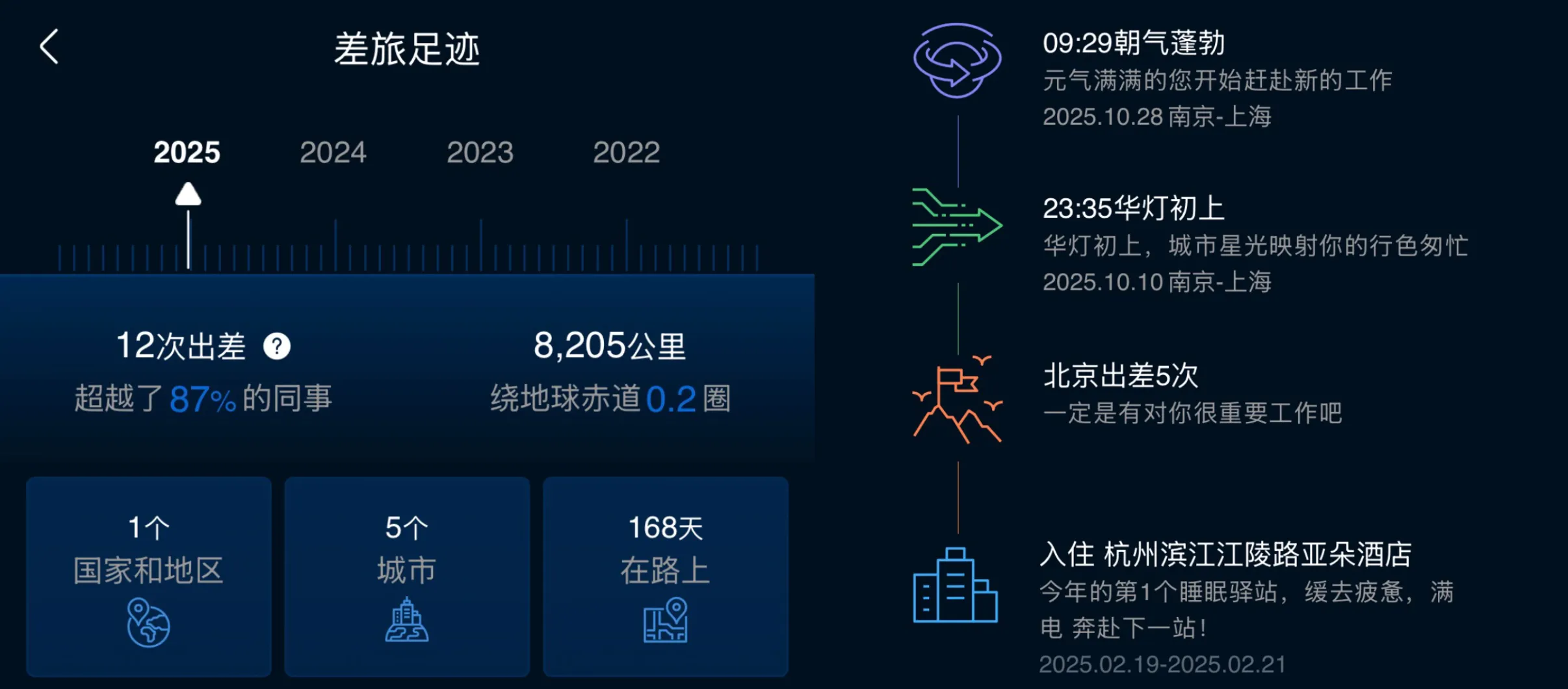Select the 2023 year tab
Image resolution: width=1568 pixels, height=689 pixels.
point(480,153)
